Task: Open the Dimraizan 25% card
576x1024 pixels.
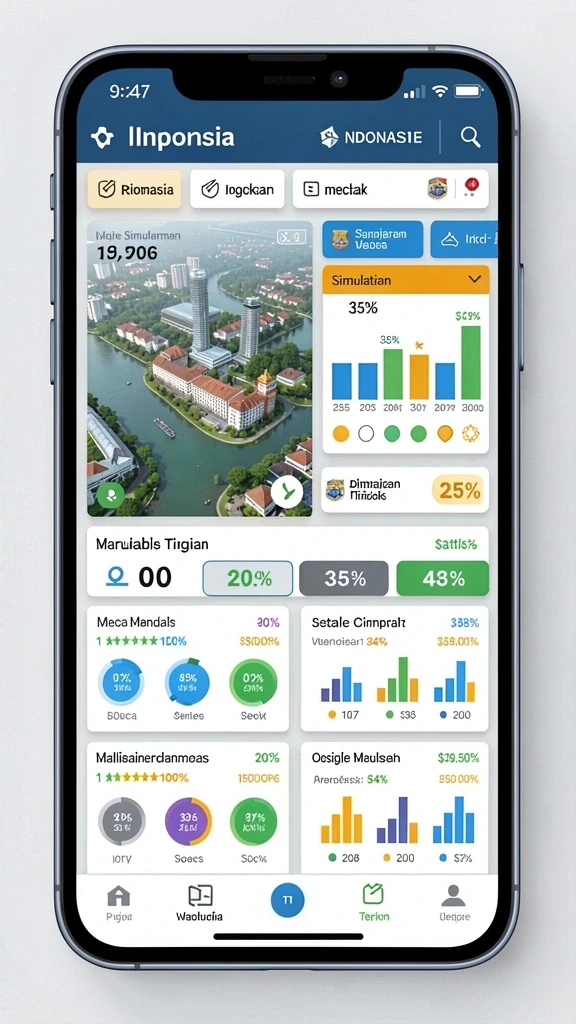Action: [405, 490]
